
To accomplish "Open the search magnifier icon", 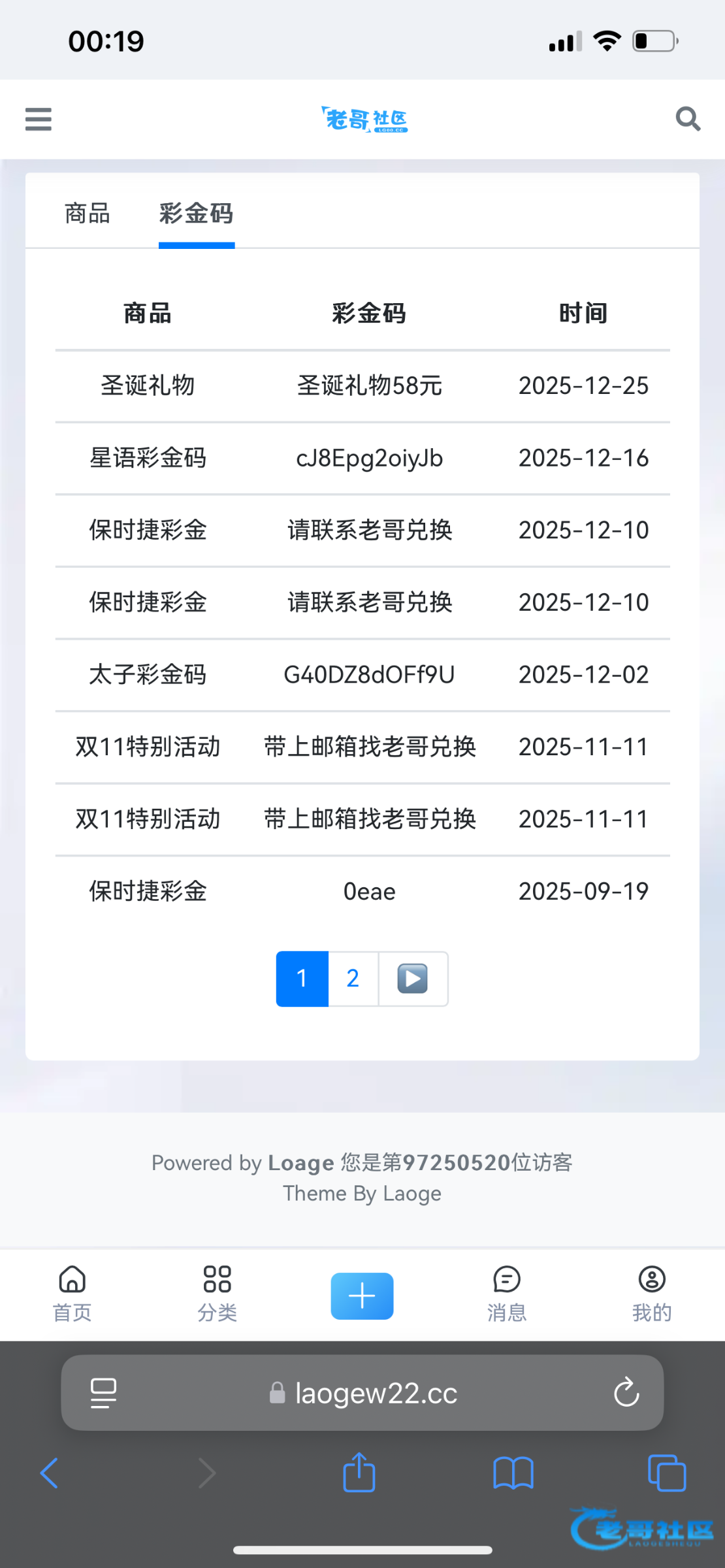I will [x=687, y=119].
